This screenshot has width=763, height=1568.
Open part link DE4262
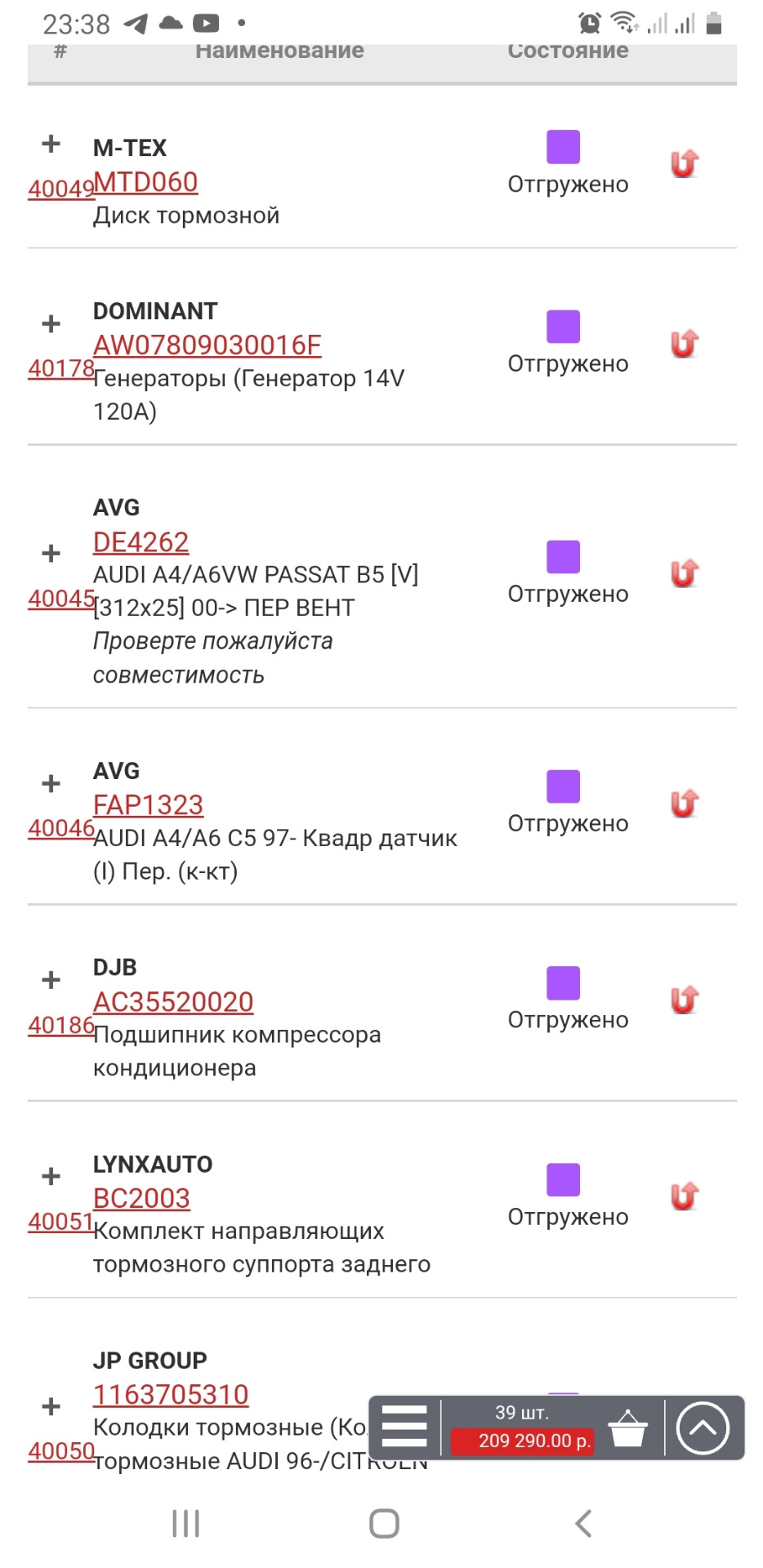click(141, 542)
